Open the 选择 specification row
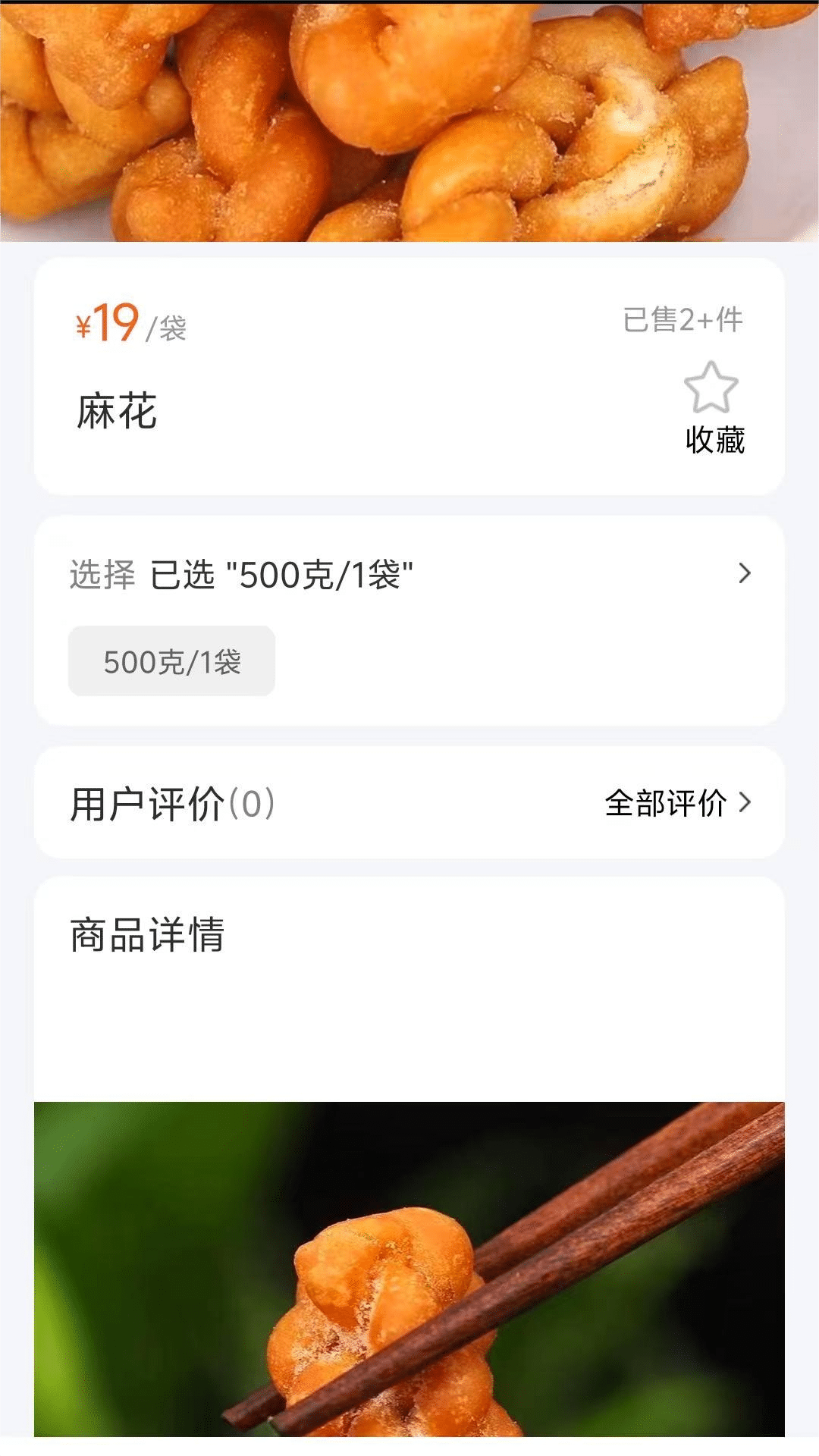The height and width of the screenshot is (1456, 819). coord(409,574)
